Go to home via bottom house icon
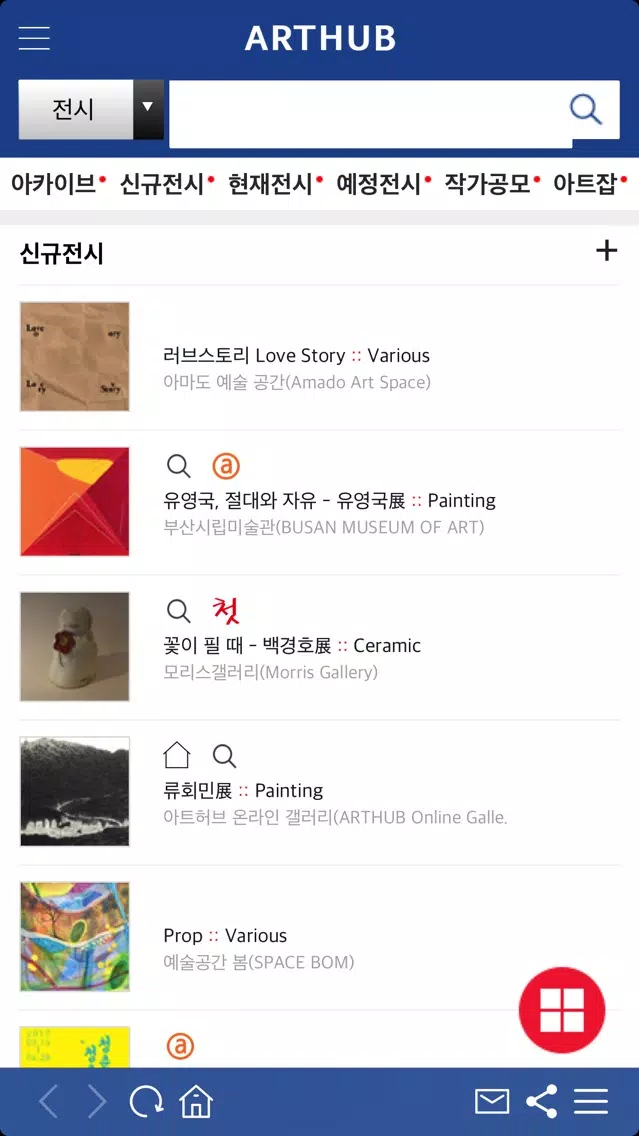 tap(196, 1102)
